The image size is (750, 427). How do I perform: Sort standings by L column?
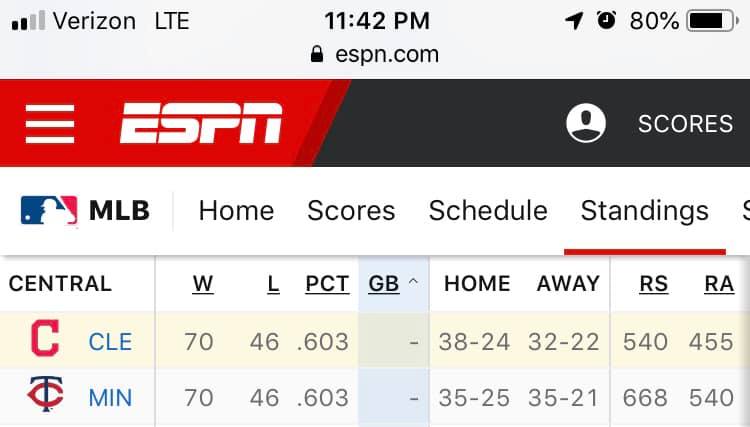pos(273,284)
